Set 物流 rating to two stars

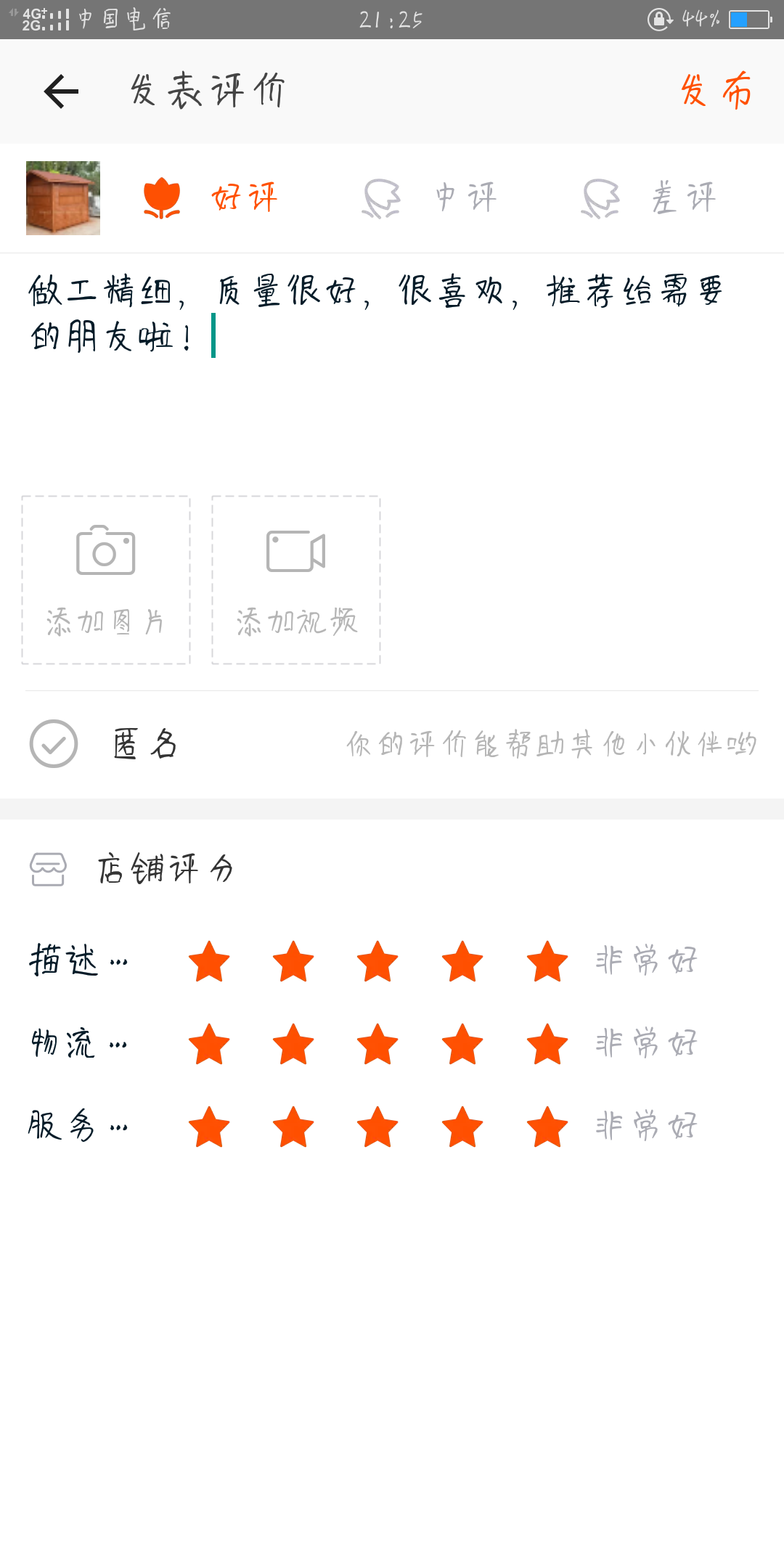click(x=293, y=1045)
